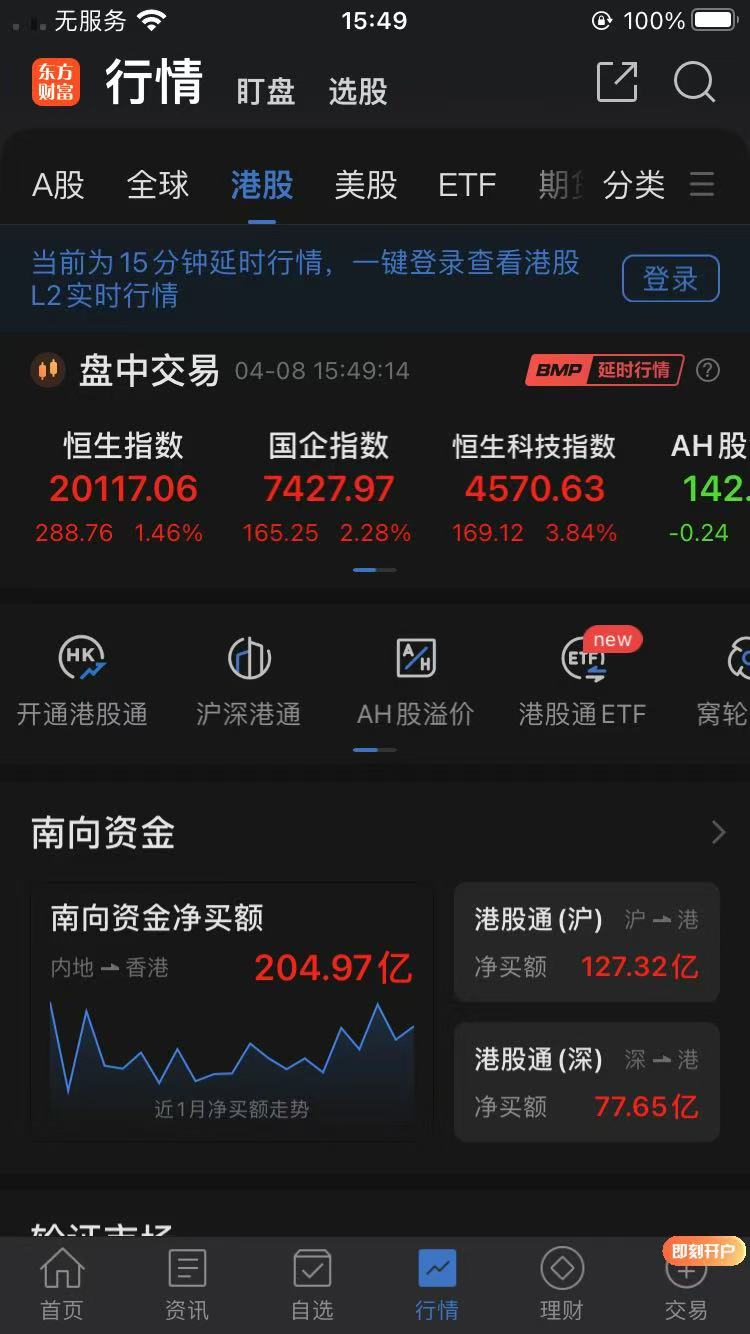Image resolution: width=750 pixels, height=1334 pixels.
Task: Switch to the 美股 tab
Action: [x=366, y=184]
